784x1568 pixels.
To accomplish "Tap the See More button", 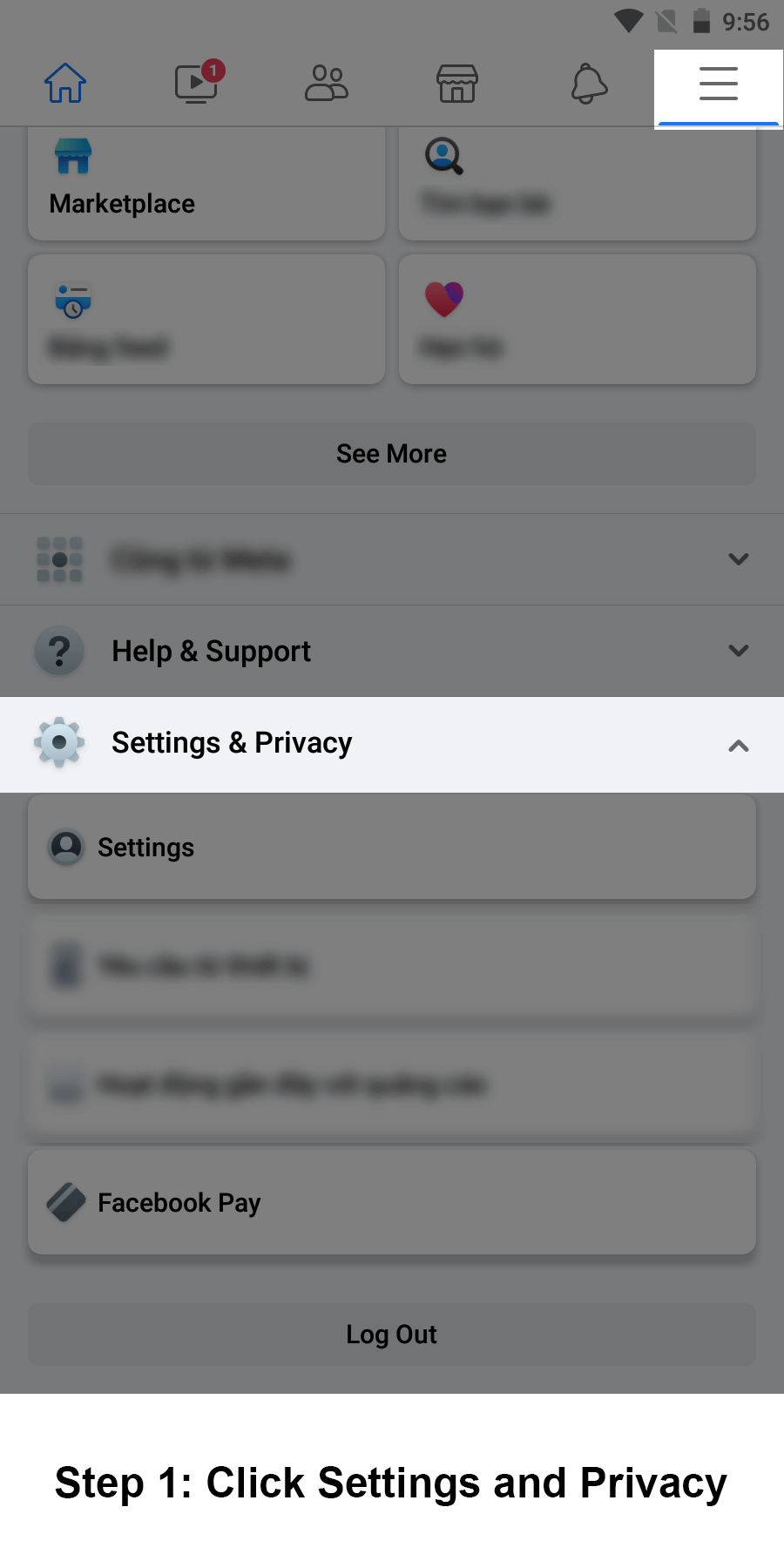I will coord(392,454).
